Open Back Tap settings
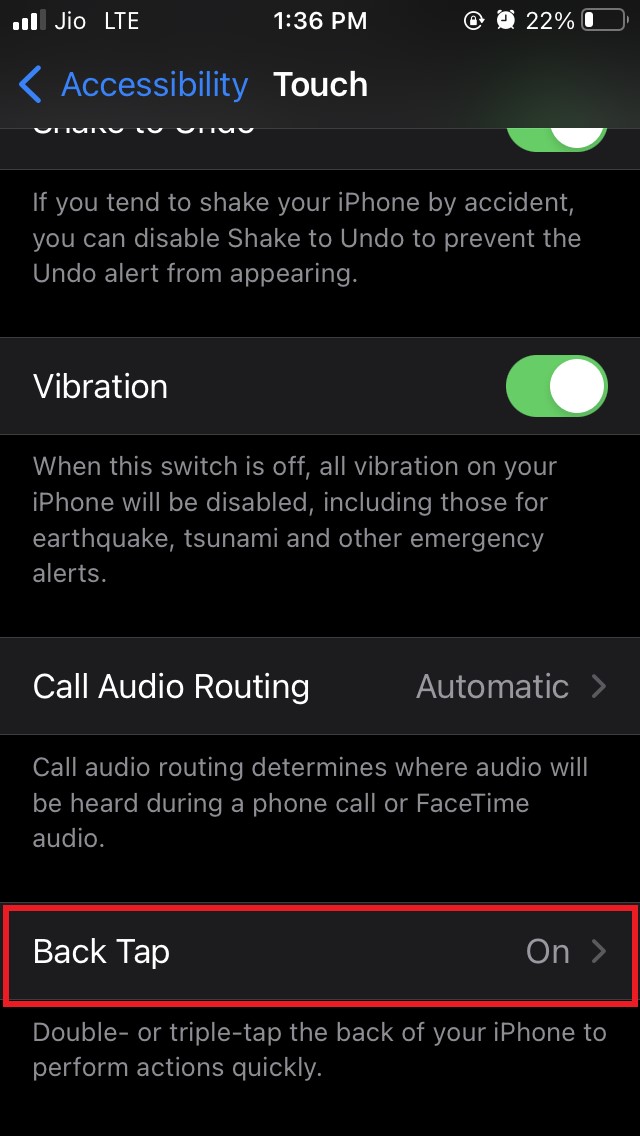Viewport: 640px width, 1136px height. pos(320,952)
